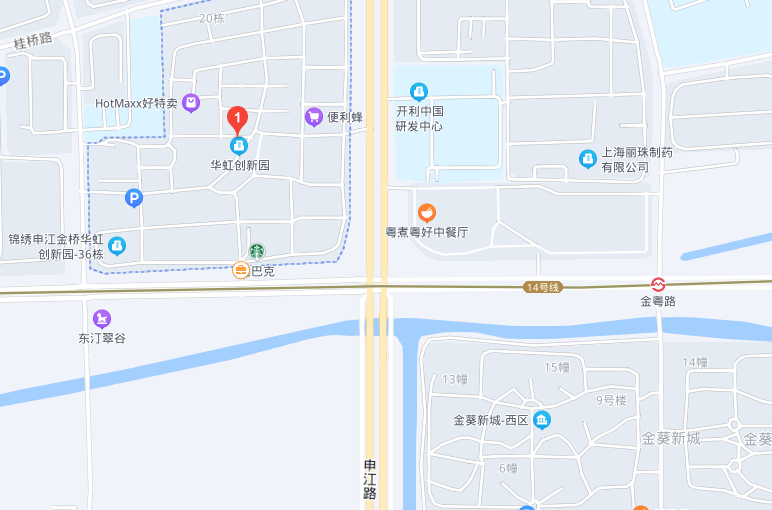Viewport: 772px width, 510px height.
Task: Open the 开利中国研发中心 marker
Action: [419, 92]
